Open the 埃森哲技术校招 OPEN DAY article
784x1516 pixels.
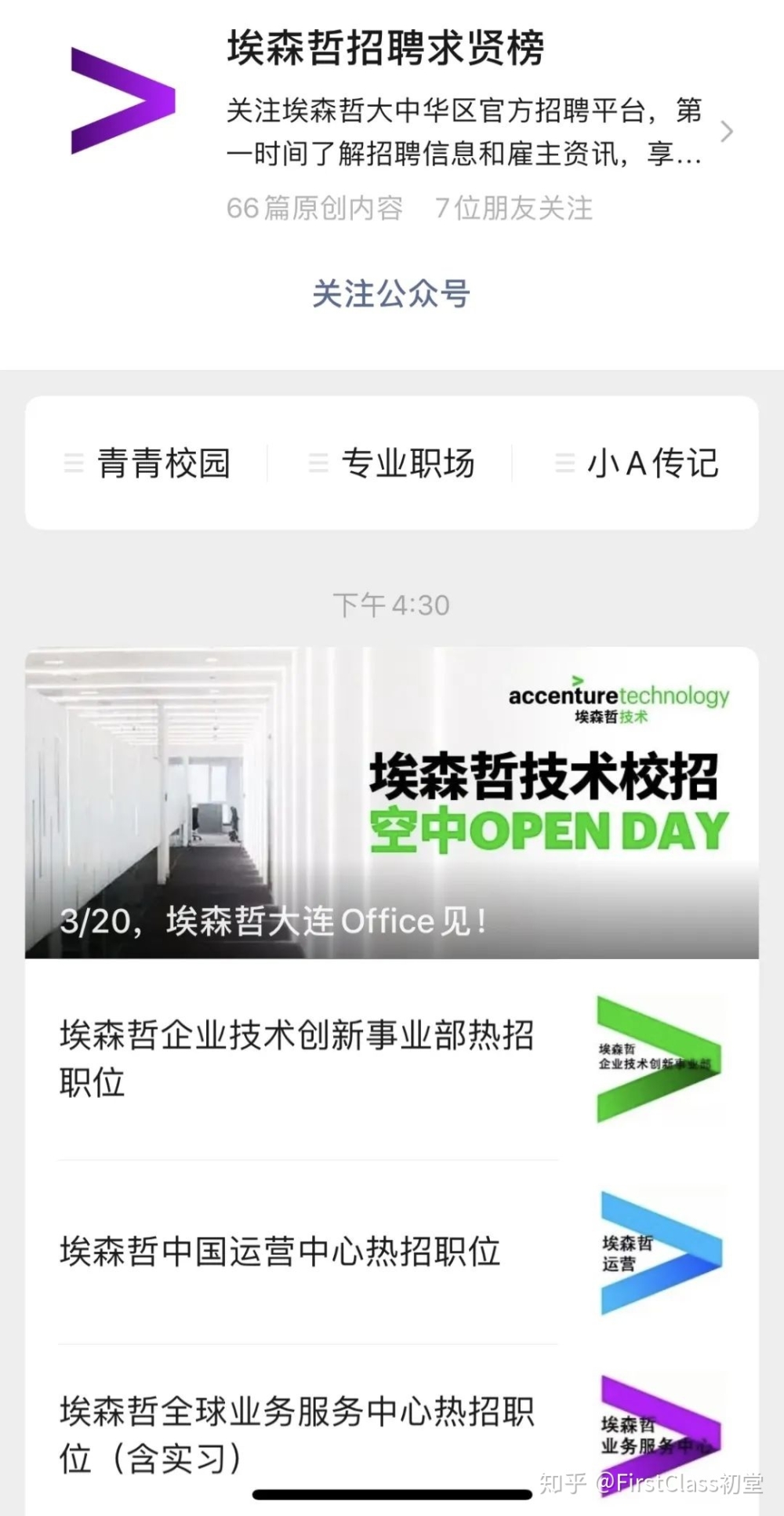(x=391, y=802)
